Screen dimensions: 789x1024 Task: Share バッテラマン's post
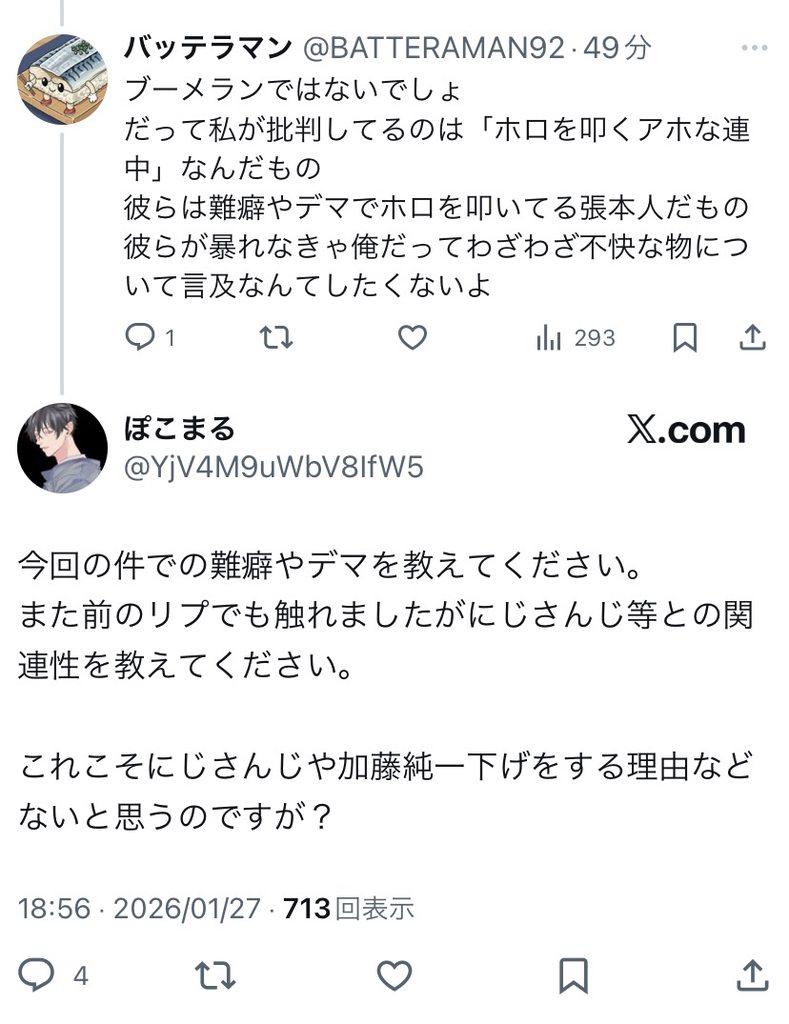(752, 339)
